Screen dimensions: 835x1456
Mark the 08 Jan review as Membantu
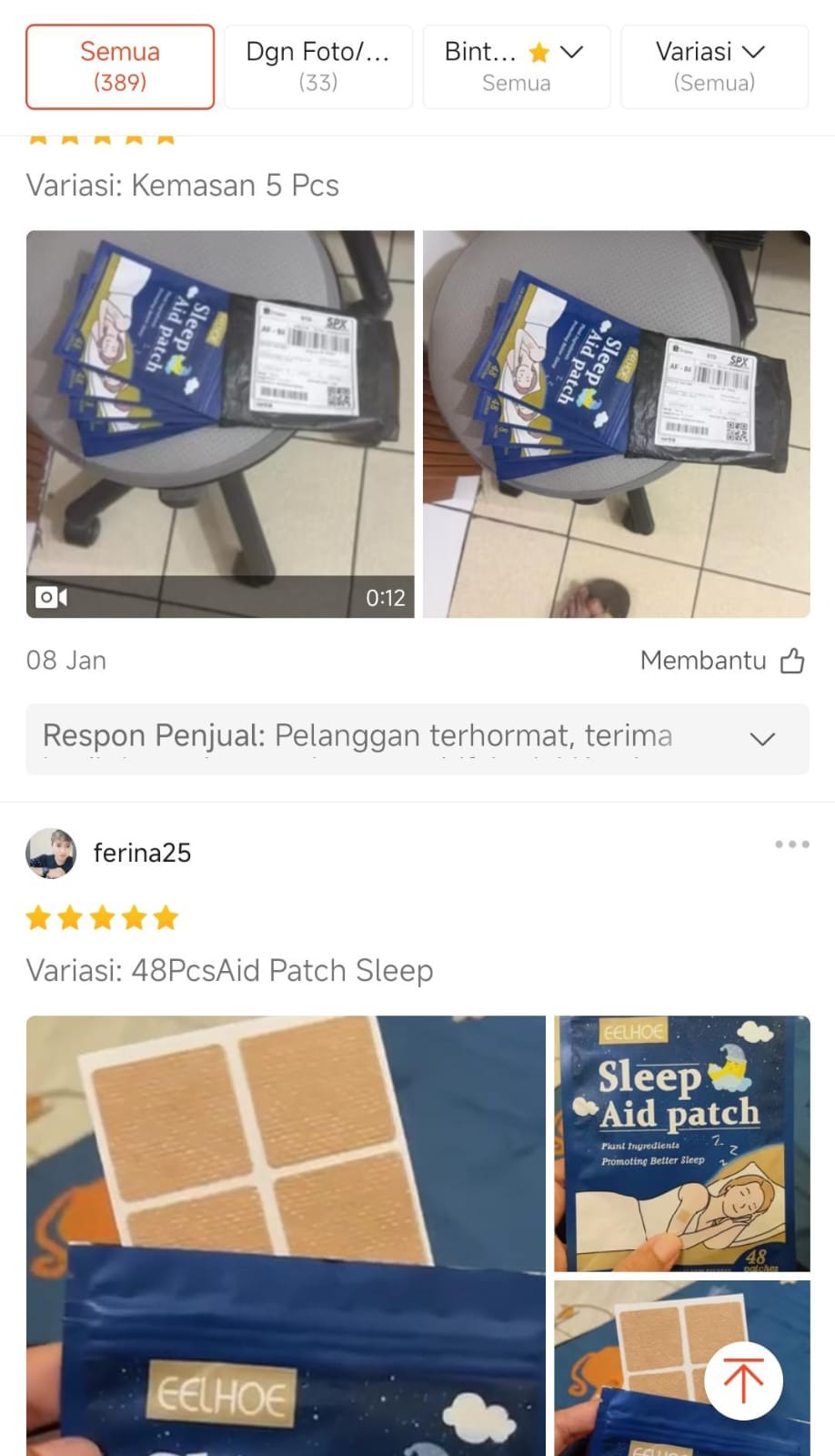[x=722, y=661]
